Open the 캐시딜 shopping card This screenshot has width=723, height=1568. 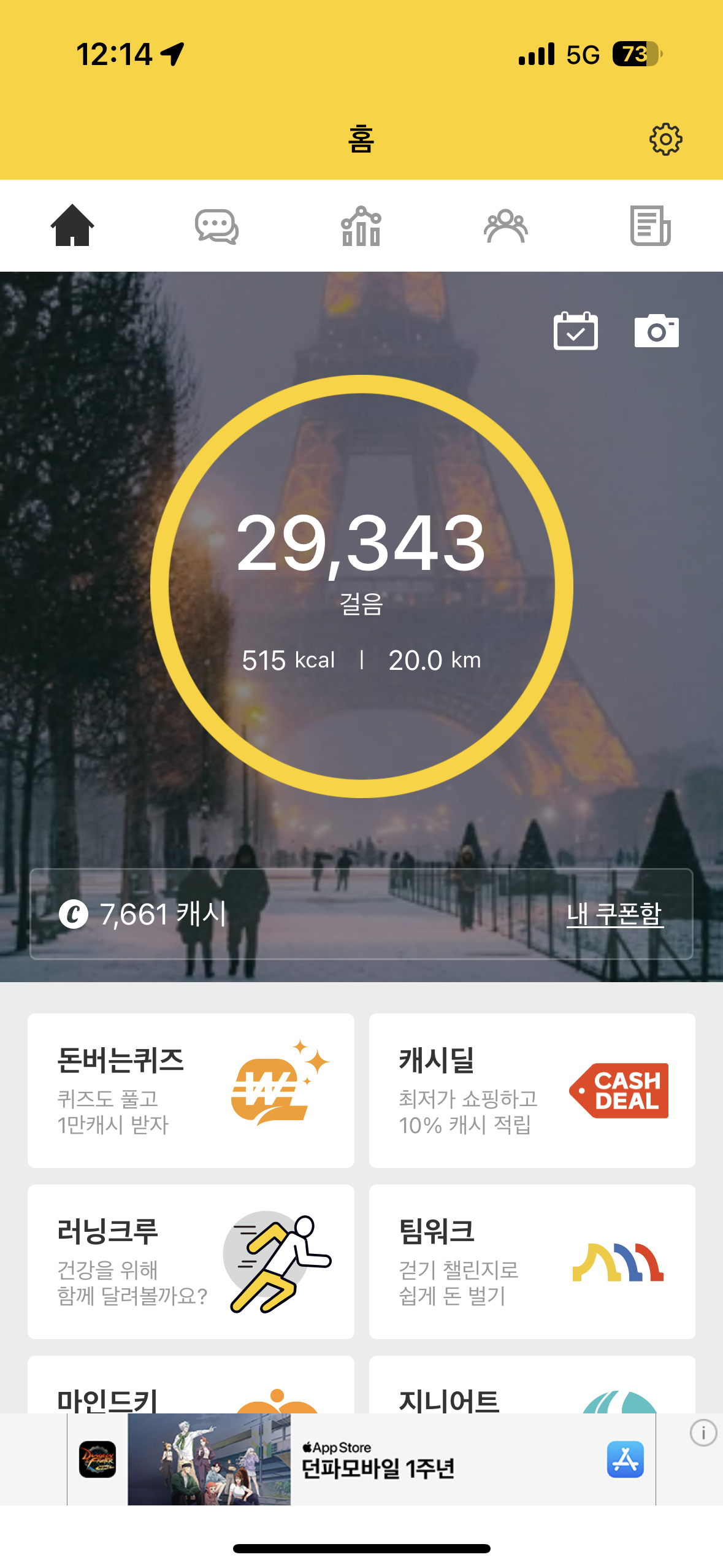532,1090
